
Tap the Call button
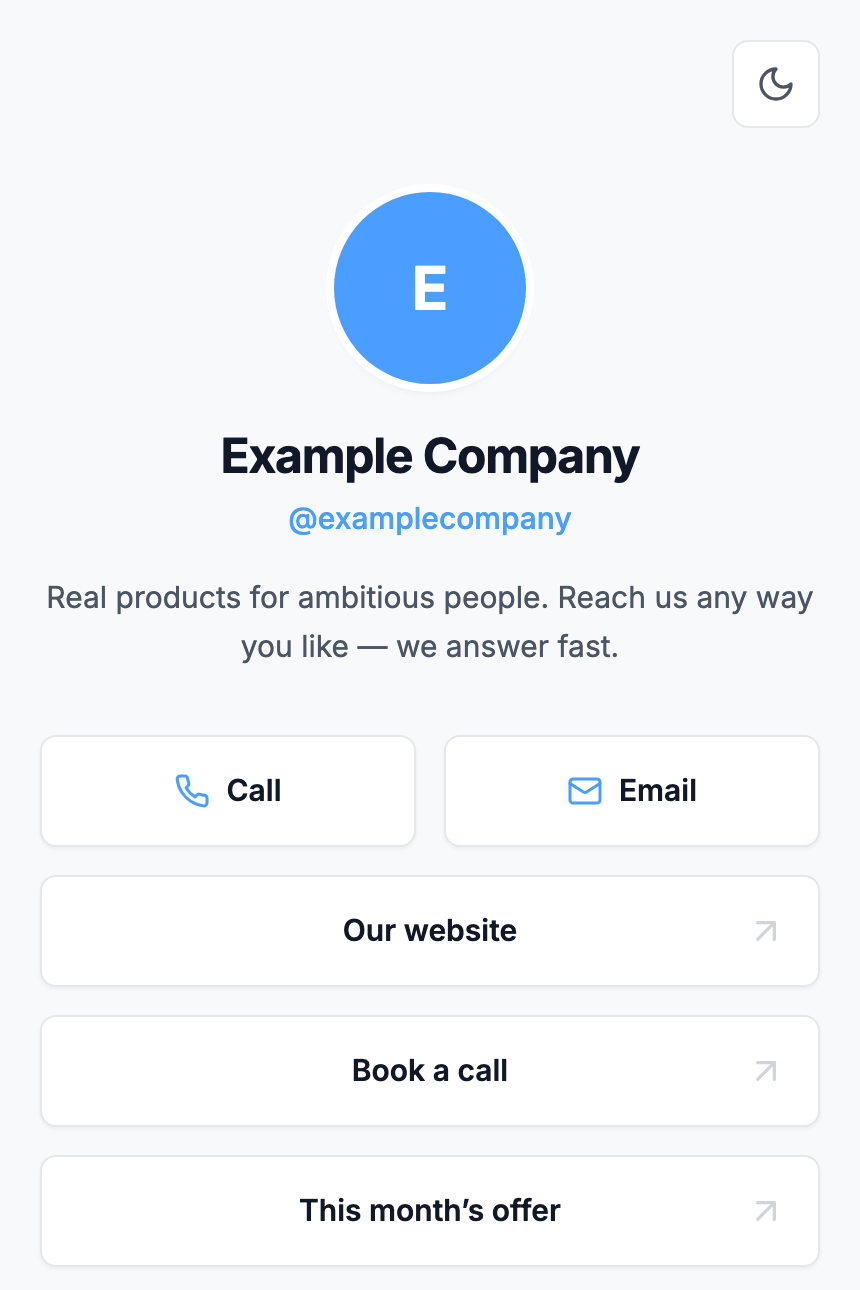[228, 791]
